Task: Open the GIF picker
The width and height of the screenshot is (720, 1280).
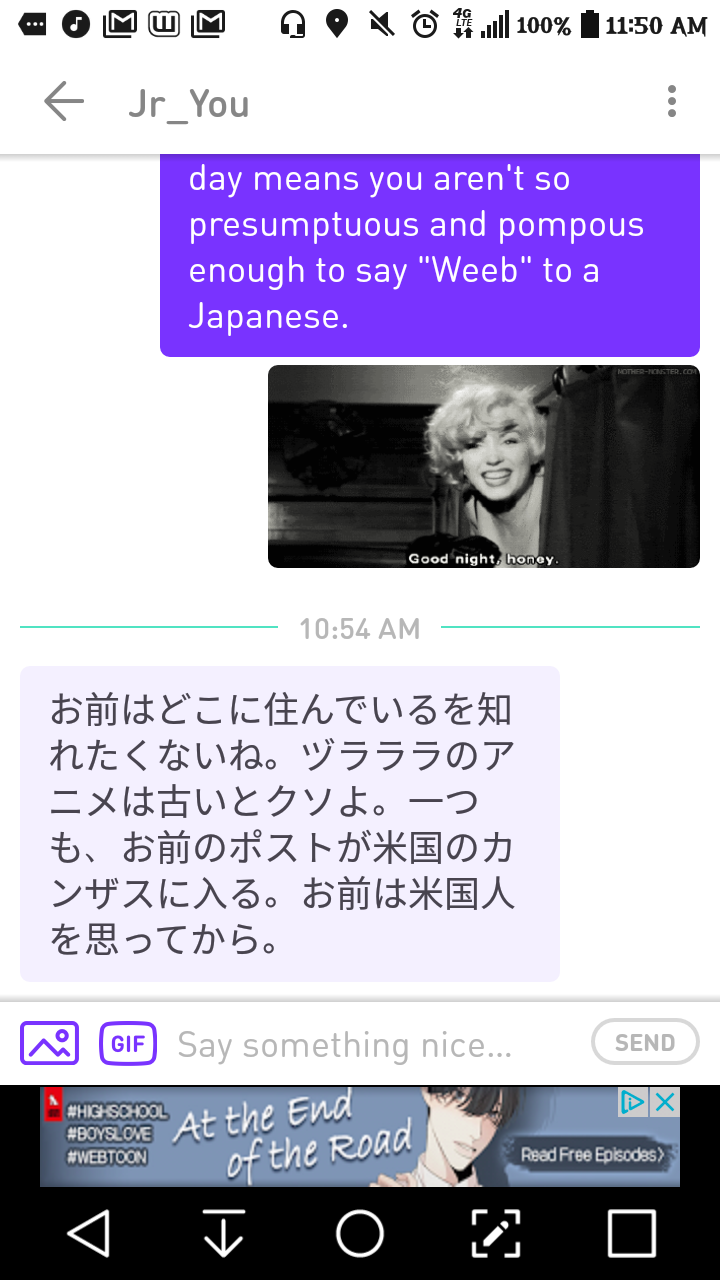Action: [128, 1043]
